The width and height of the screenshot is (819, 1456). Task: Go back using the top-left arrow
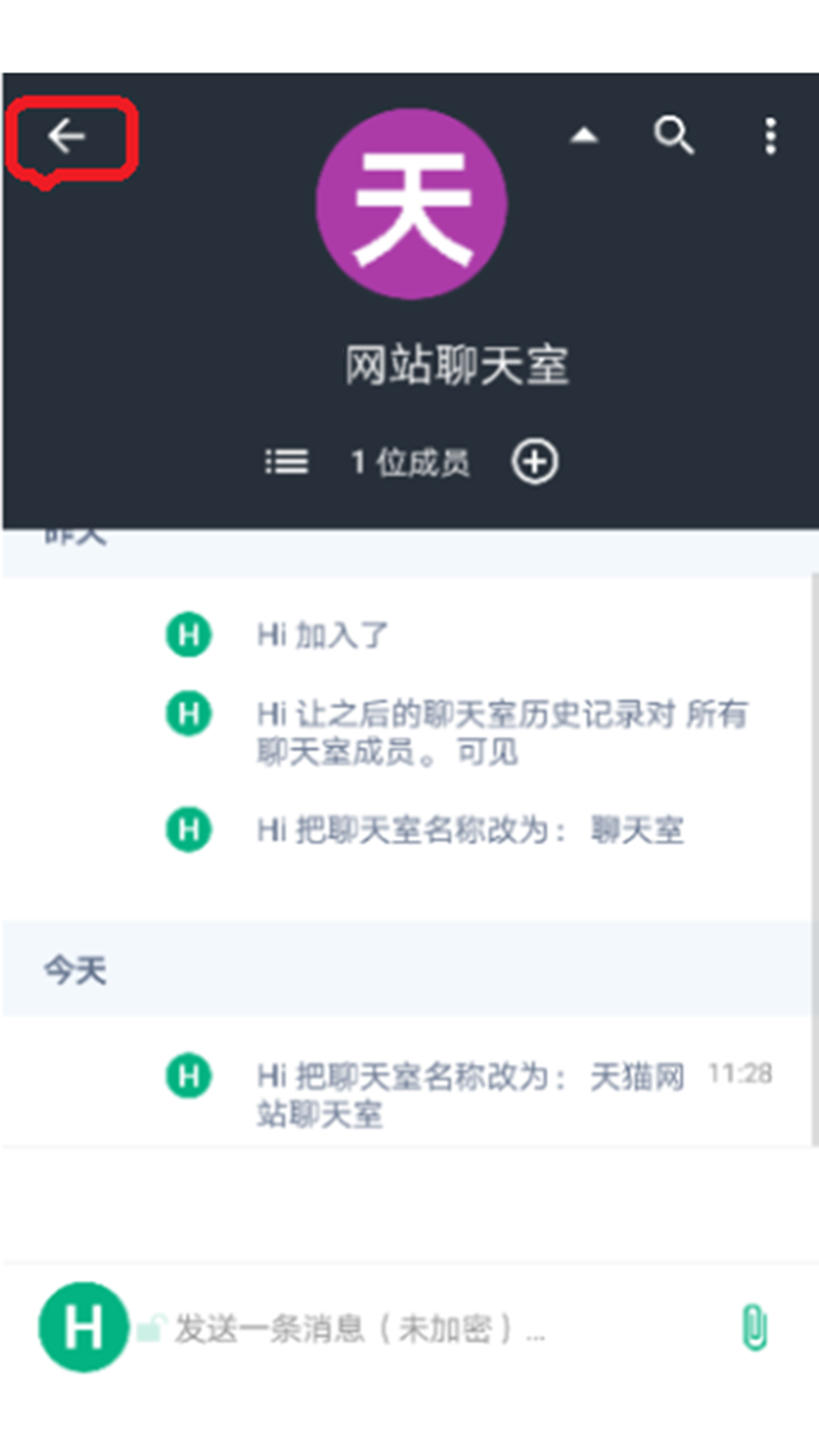[x=67, y=136]
